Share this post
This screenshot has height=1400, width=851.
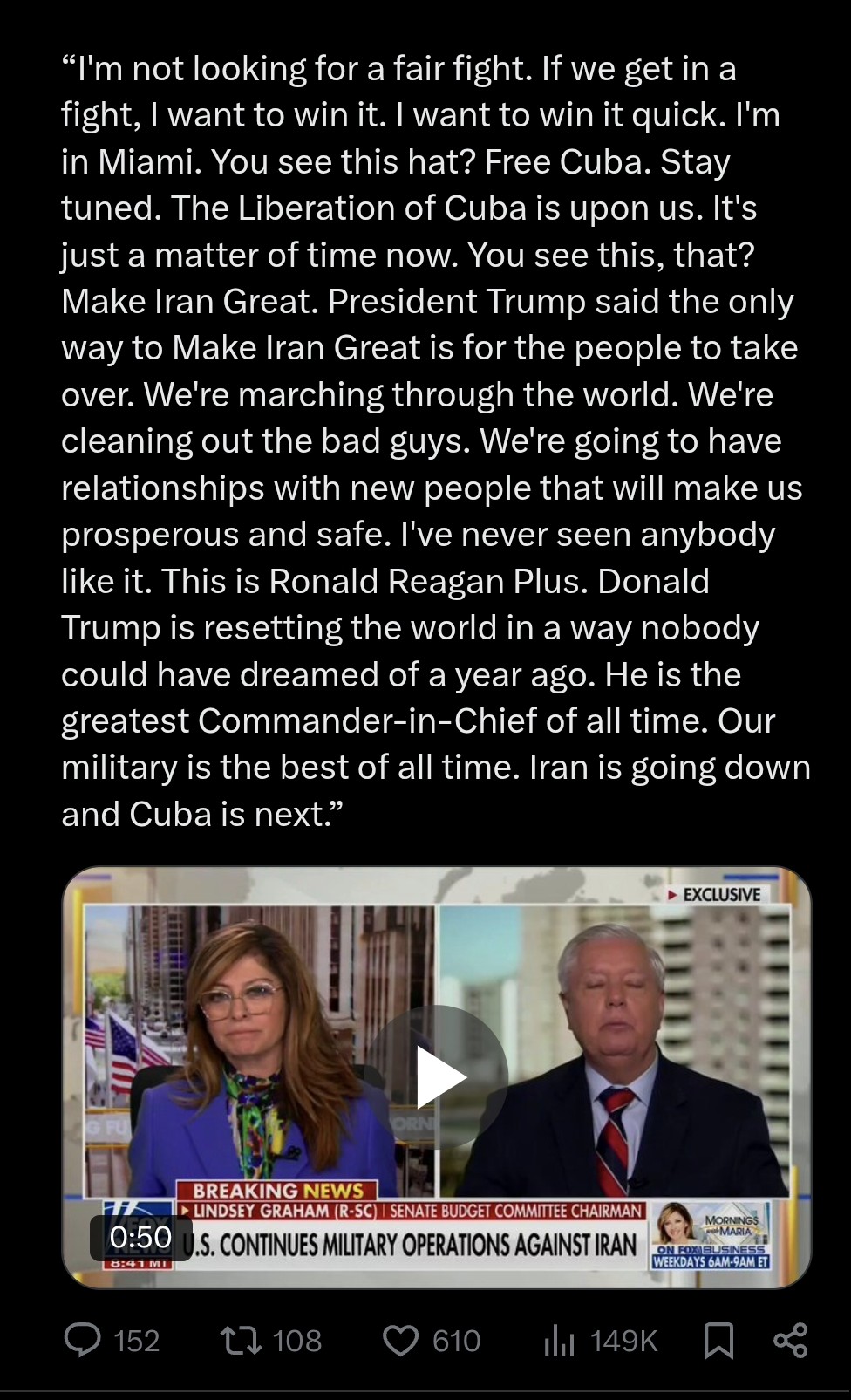[x=790, y=1340]
